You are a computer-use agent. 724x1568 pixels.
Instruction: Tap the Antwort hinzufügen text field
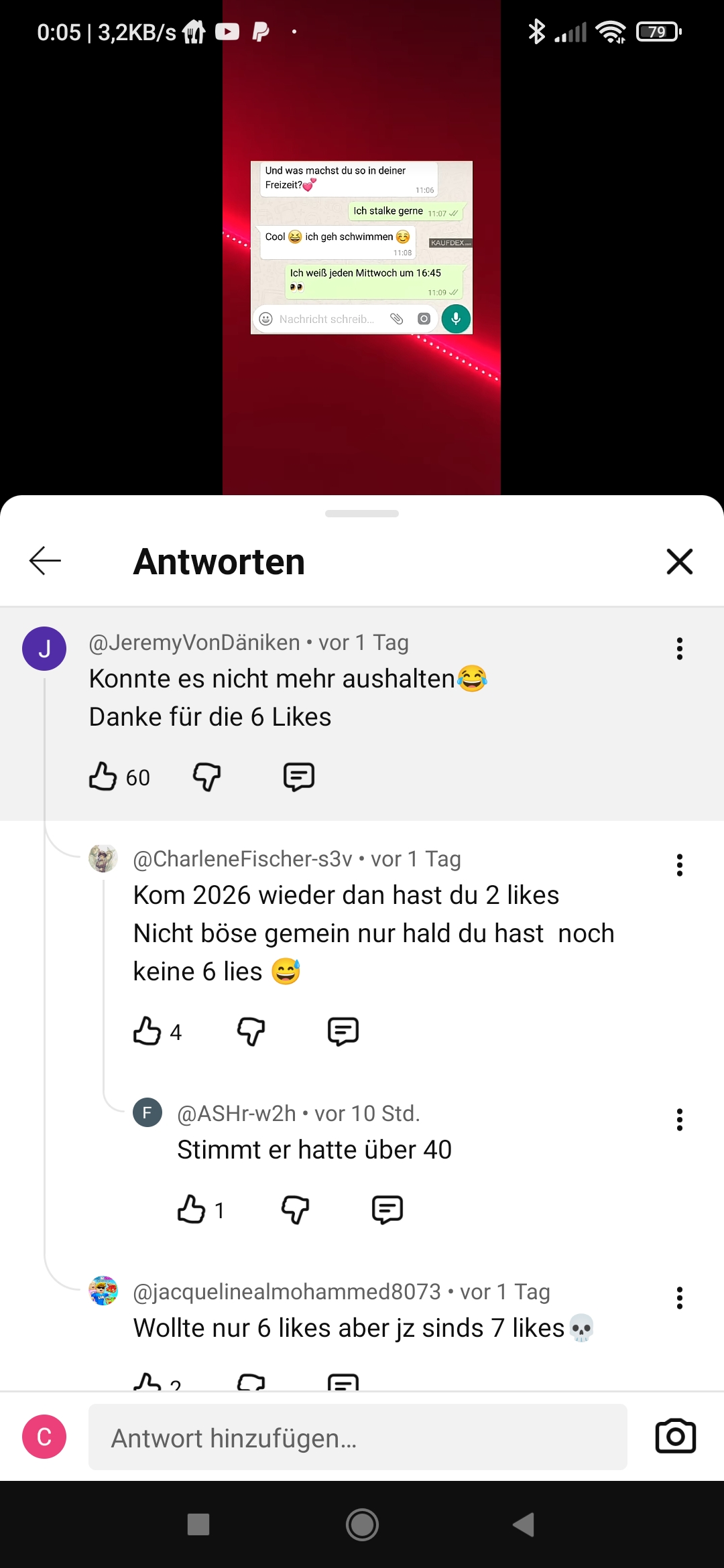357,1437
